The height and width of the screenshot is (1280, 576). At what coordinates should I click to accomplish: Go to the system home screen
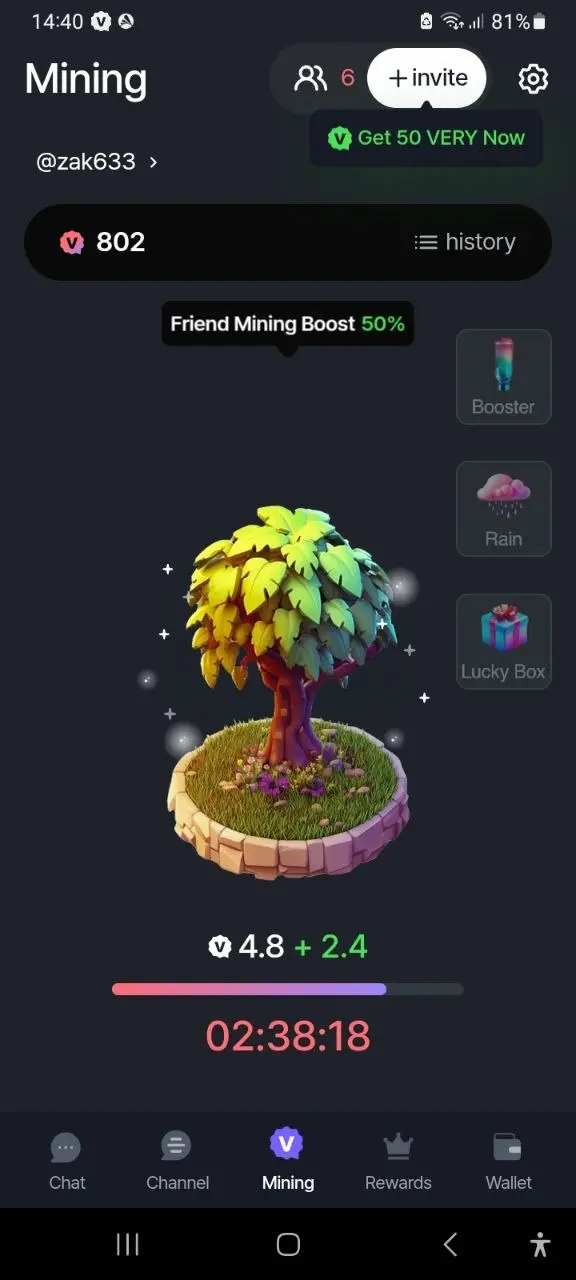[288, 1244]
